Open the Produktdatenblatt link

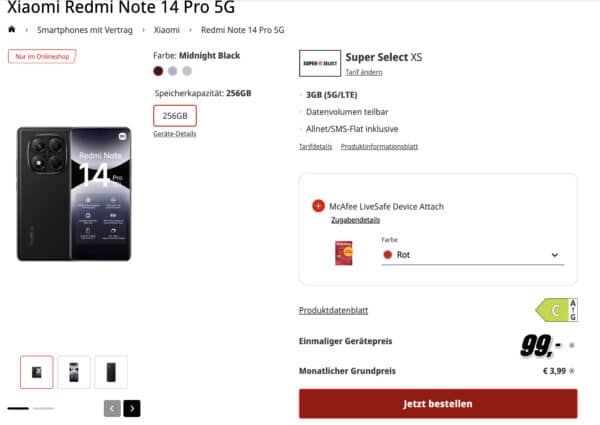[338, 310]
